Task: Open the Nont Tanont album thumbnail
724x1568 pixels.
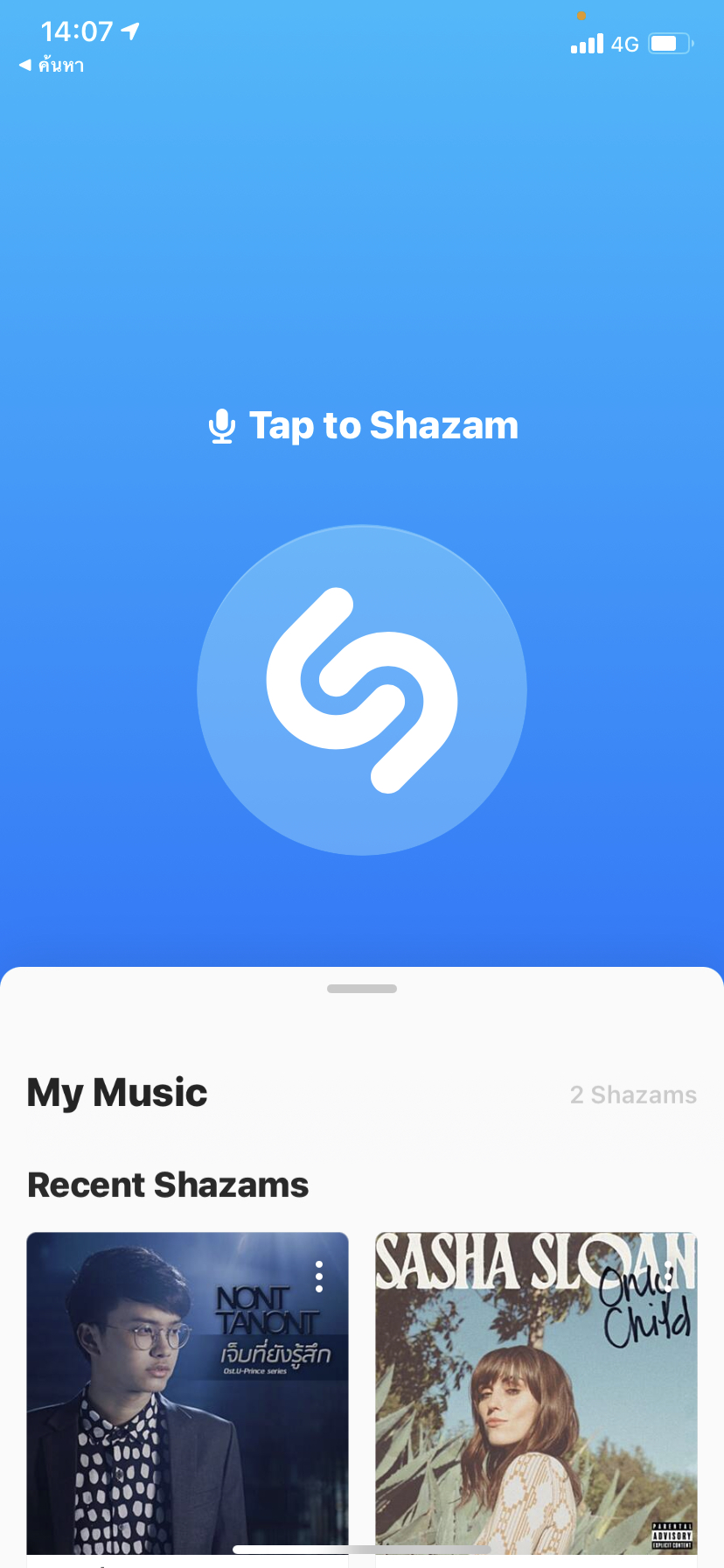Action: point(187,1393)
